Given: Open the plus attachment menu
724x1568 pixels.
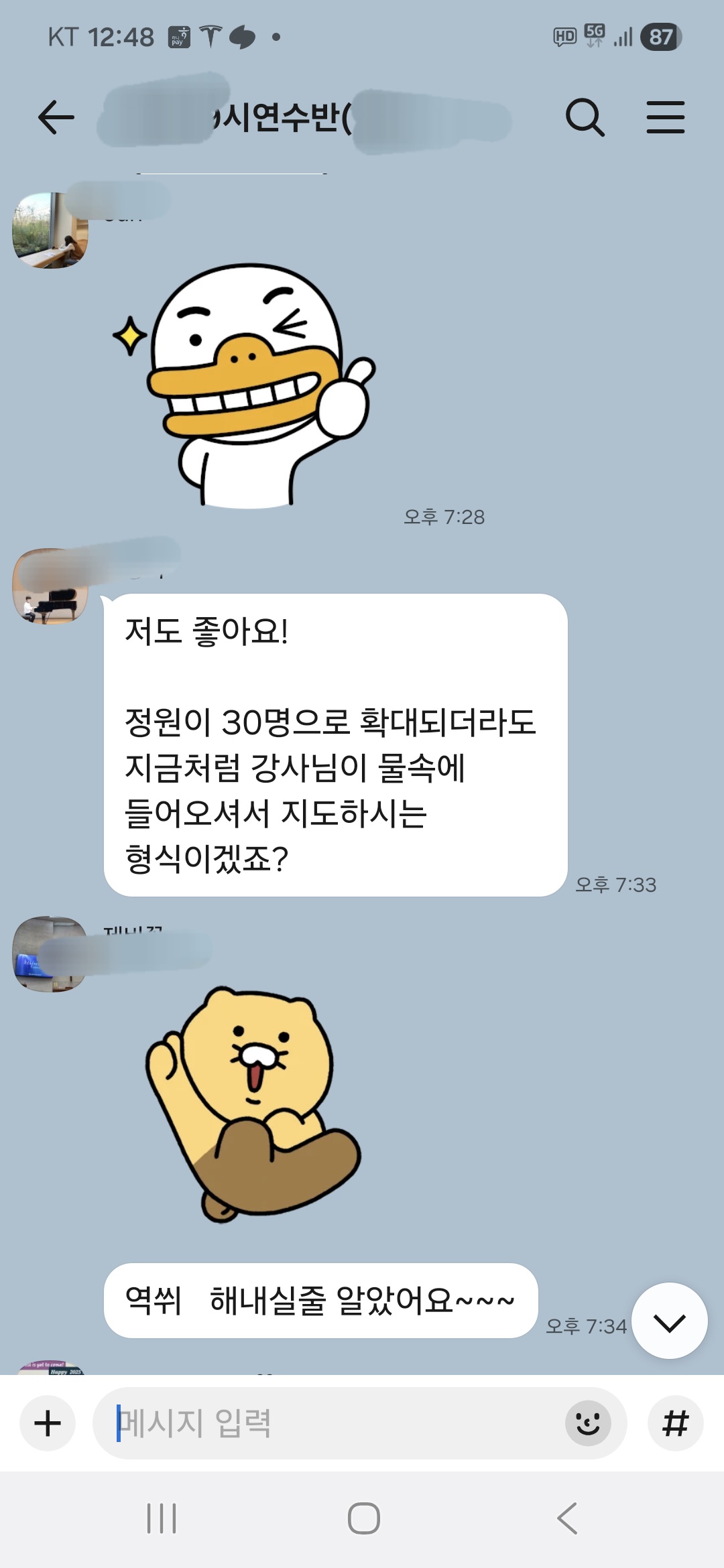Looking at the screenshot, I should point(48,1423).
